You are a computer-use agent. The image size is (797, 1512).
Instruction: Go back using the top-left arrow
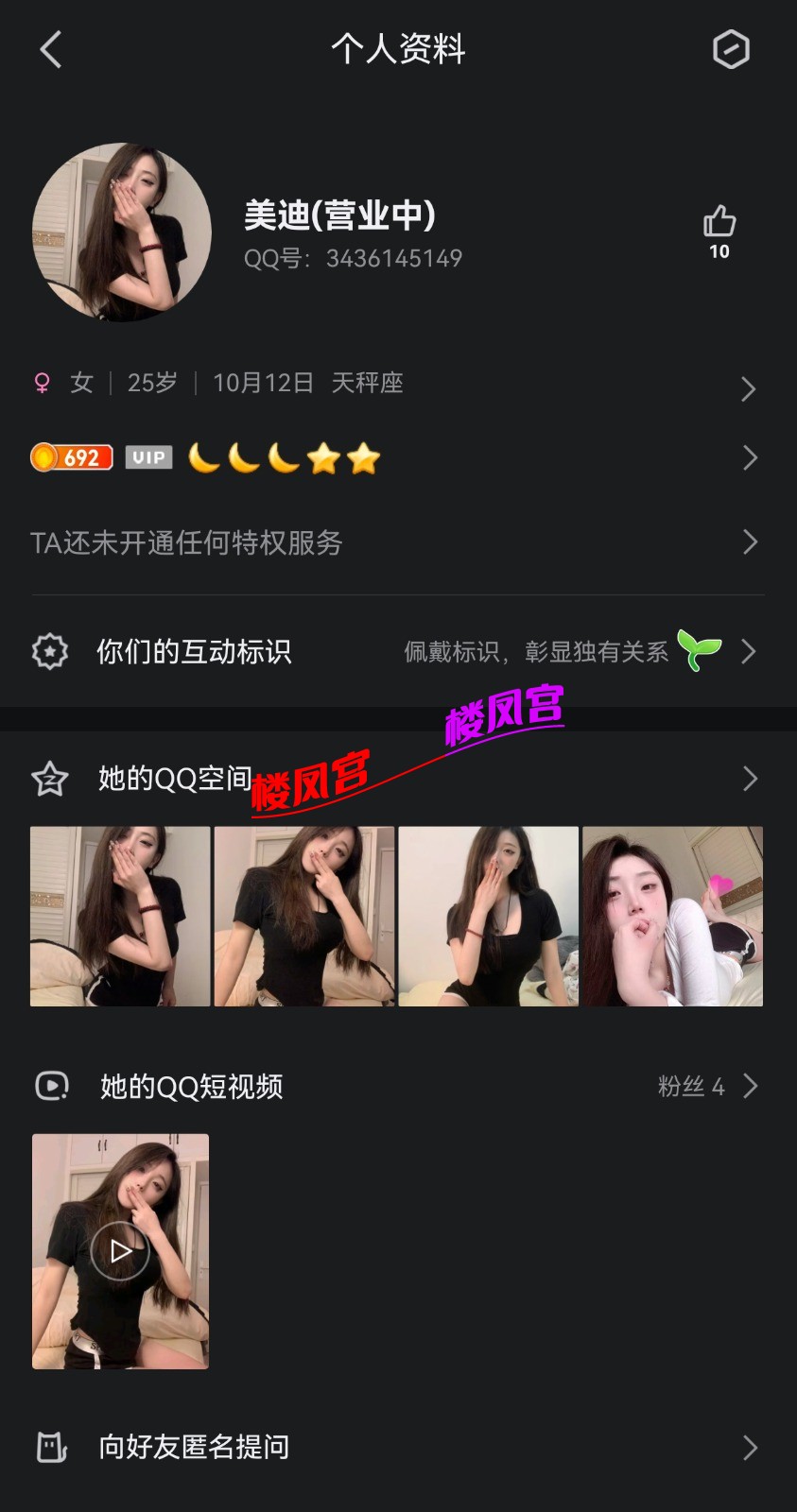click(x=51, y=49)
